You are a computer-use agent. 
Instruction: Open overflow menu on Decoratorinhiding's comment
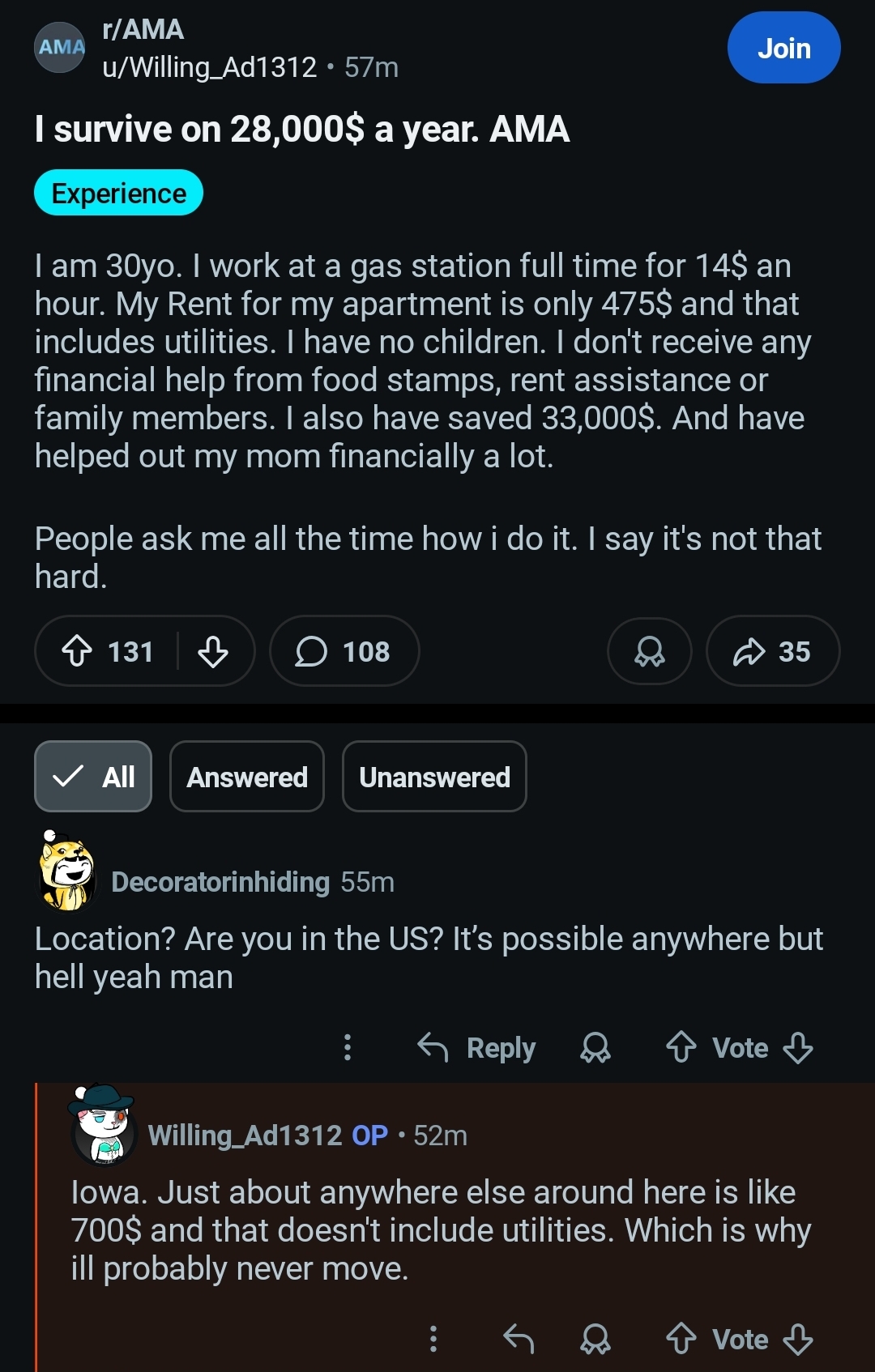[x=348, y=1047]
